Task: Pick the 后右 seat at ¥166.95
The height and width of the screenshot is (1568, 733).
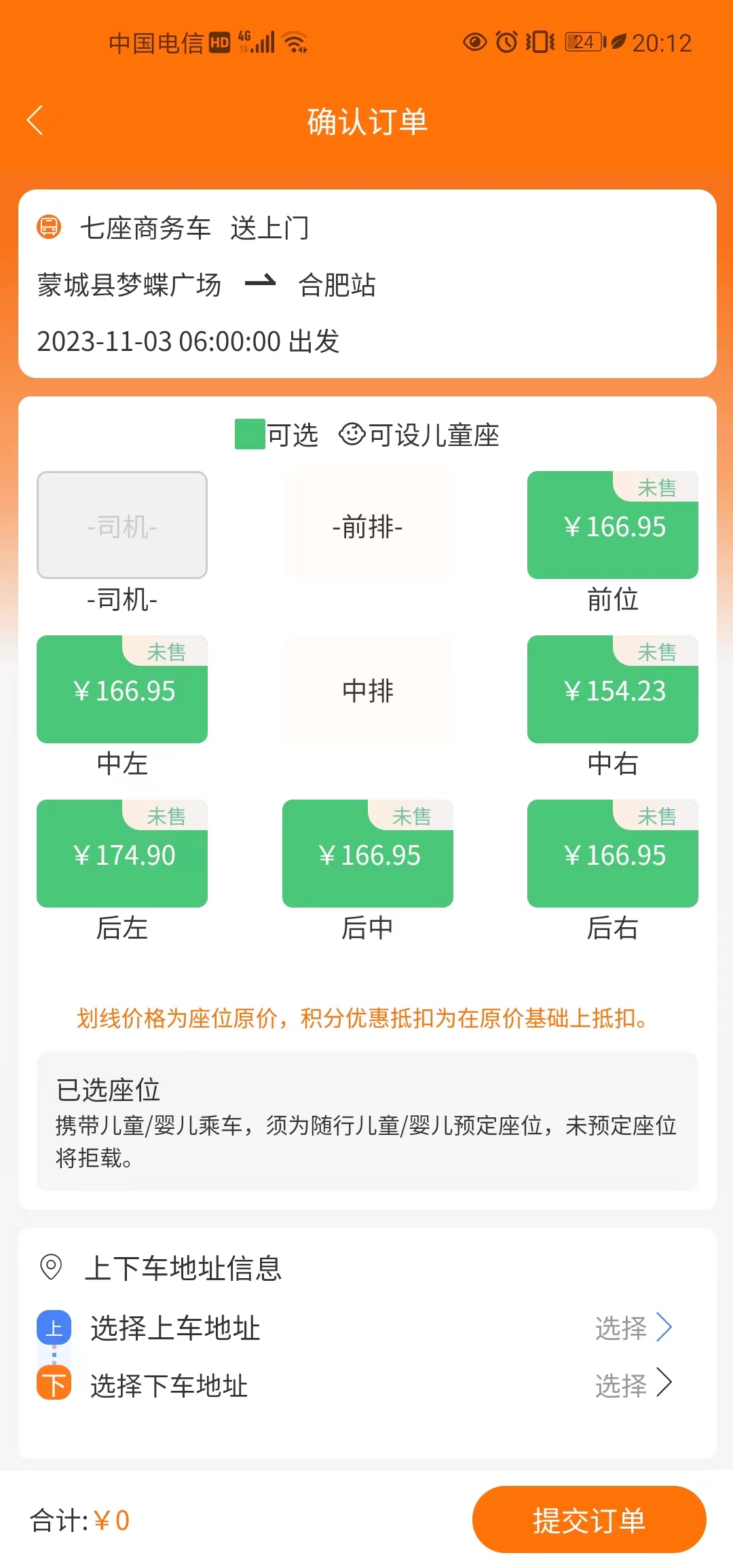Action: coord(612,854)
